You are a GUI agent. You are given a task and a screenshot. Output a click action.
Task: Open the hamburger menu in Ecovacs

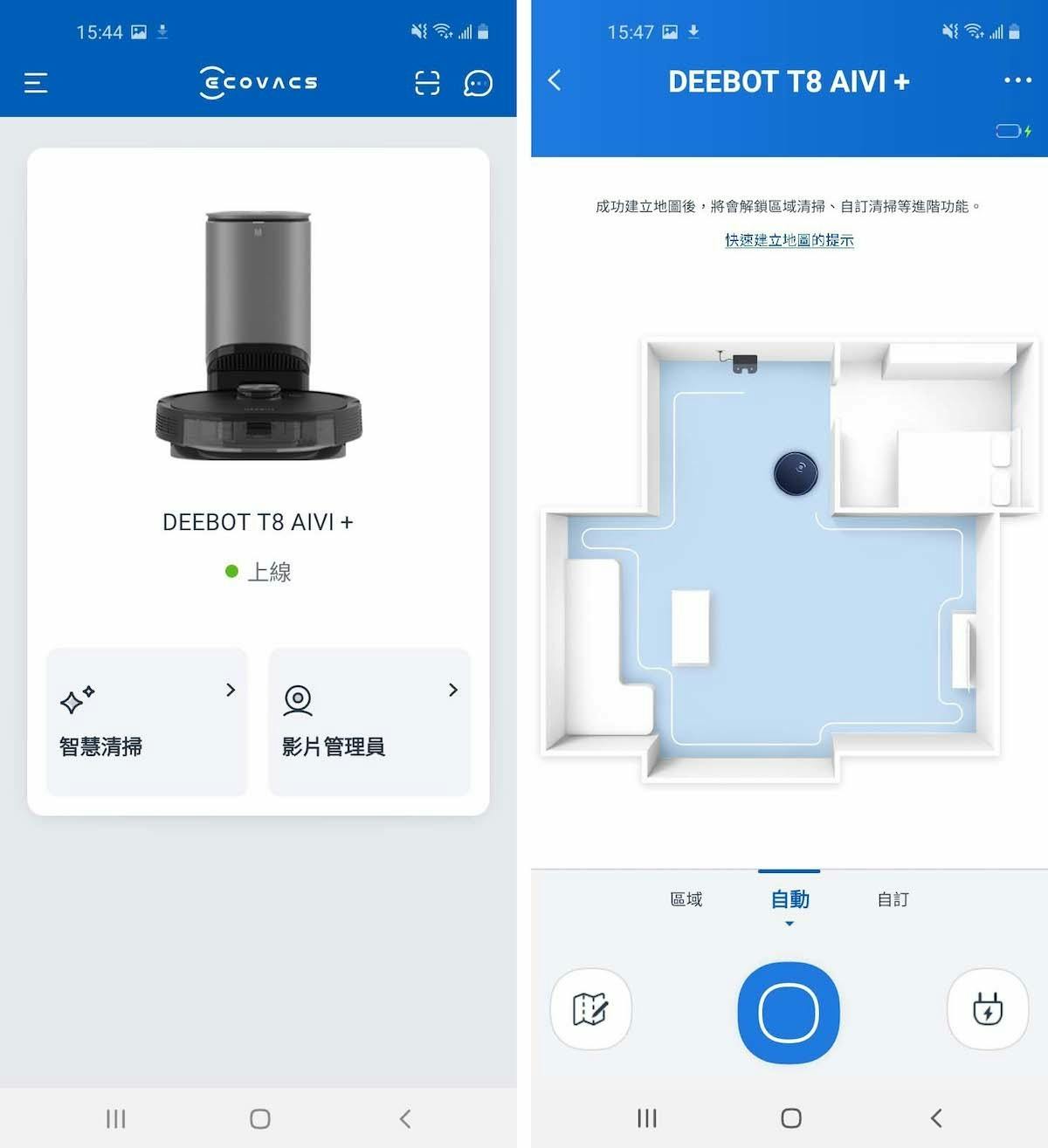[x=36, y=83]
